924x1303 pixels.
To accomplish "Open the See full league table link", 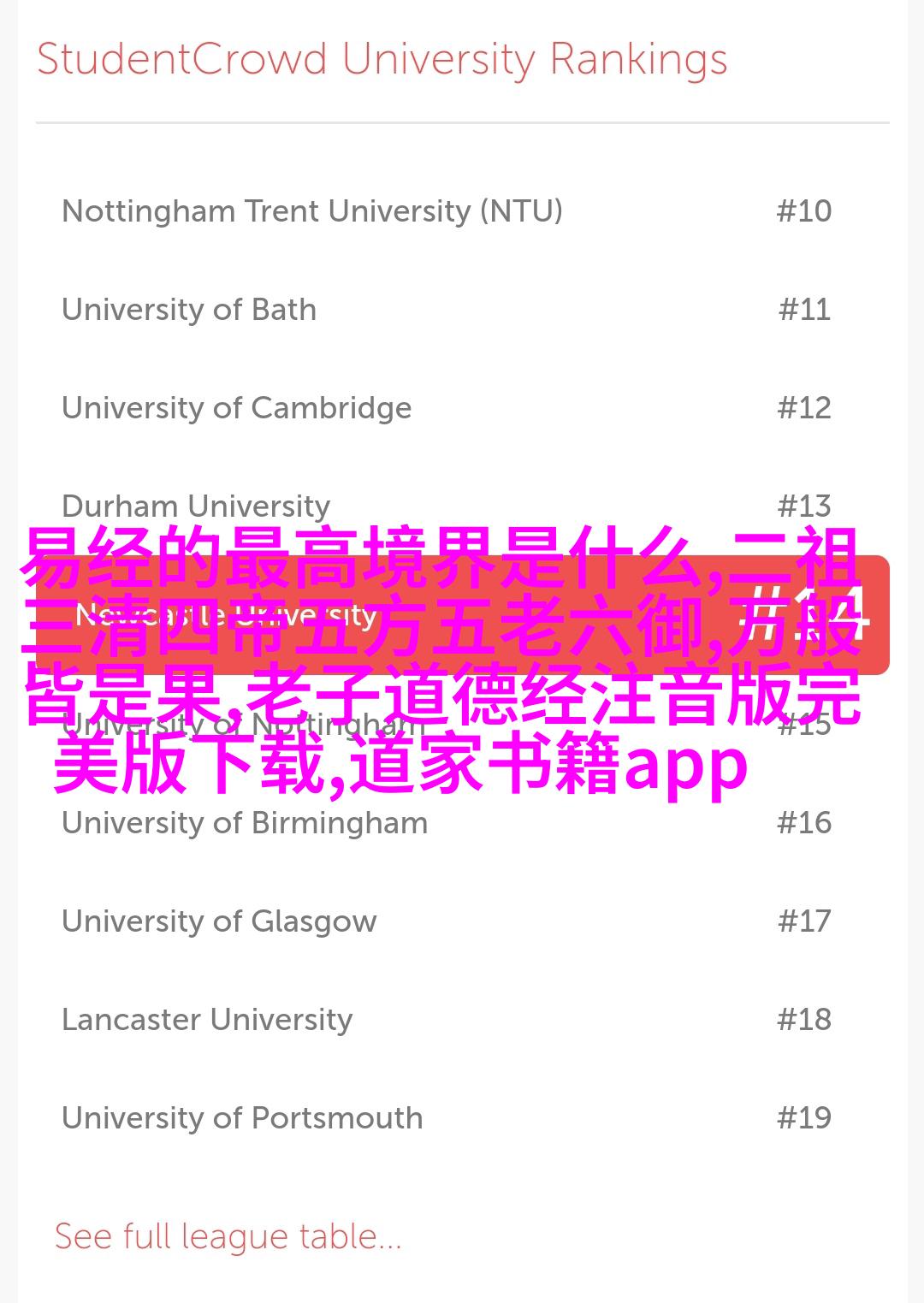I will tap(228, 1237).
